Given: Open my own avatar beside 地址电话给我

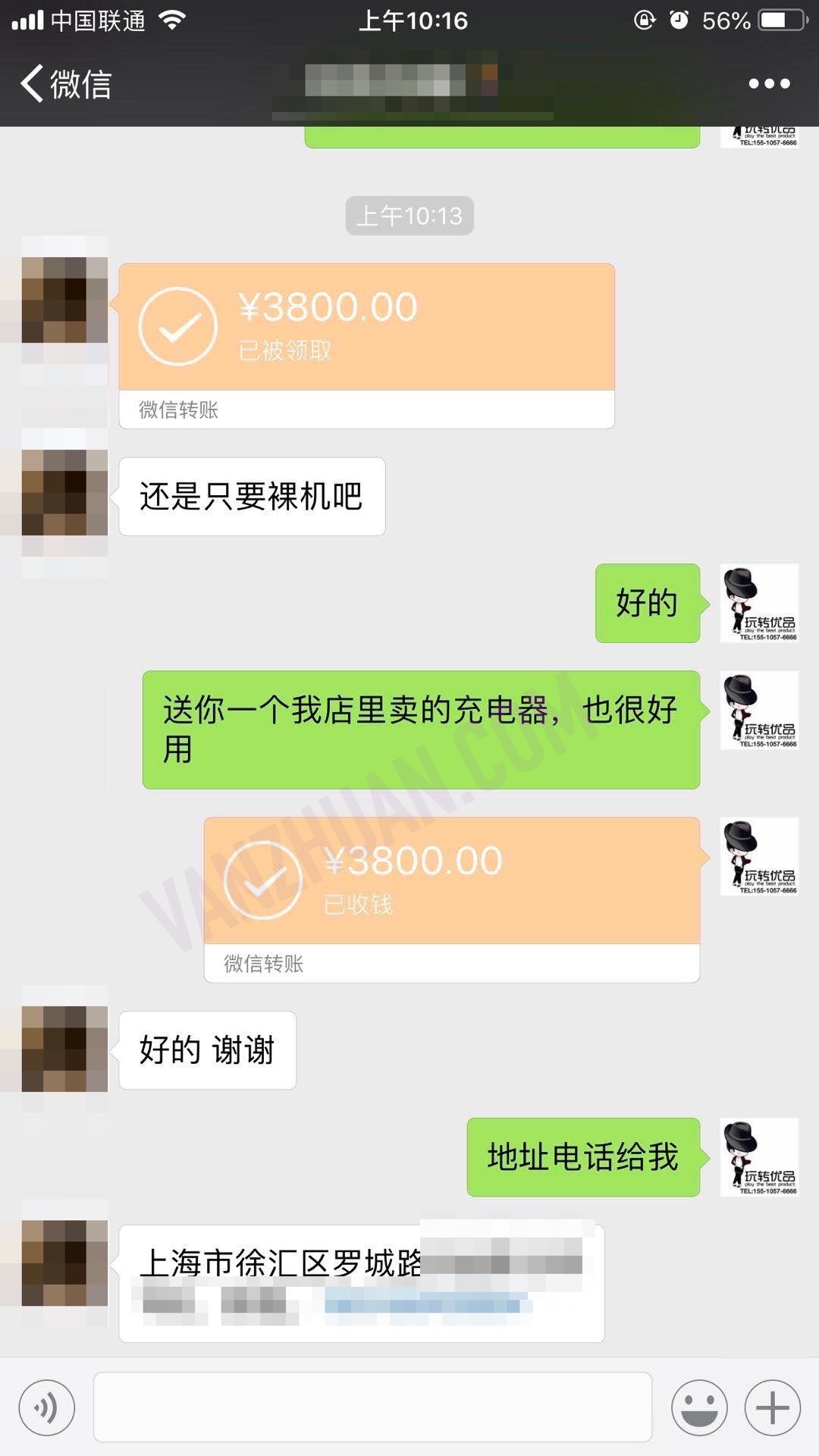Looking at the screenshot, I should click(759, 1157).
